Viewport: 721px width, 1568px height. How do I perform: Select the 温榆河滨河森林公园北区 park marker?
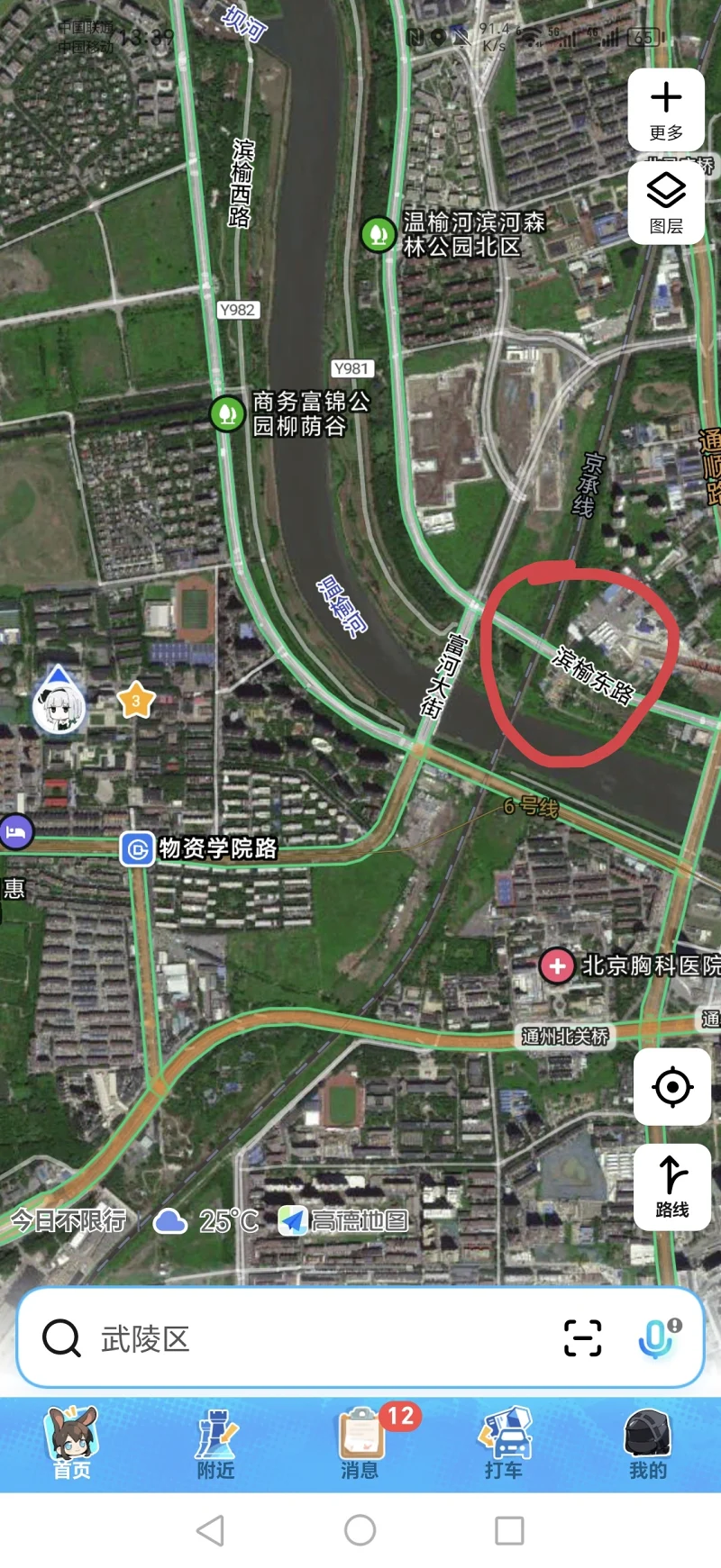click(379, 234)
